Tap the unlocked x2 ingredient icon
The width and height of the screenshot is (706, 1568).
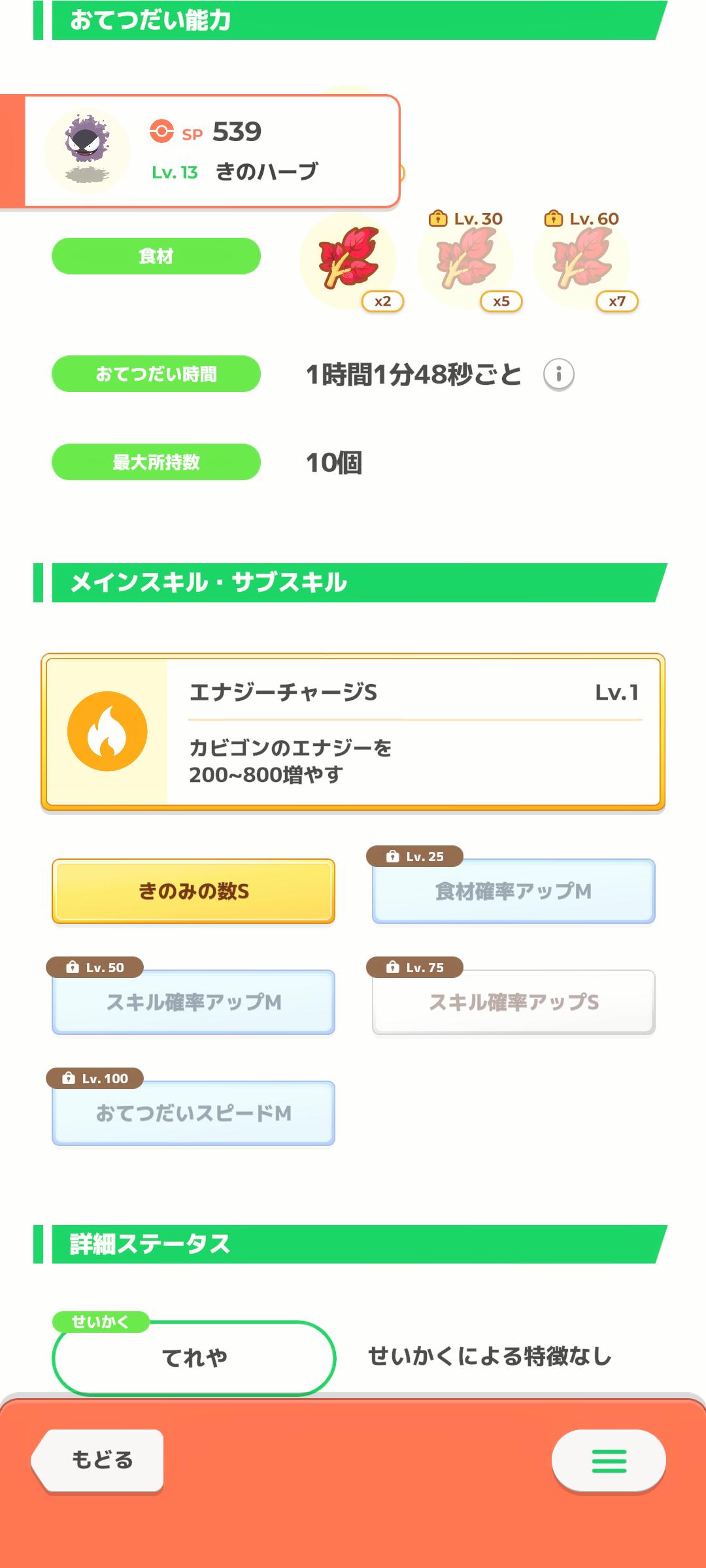348,261
